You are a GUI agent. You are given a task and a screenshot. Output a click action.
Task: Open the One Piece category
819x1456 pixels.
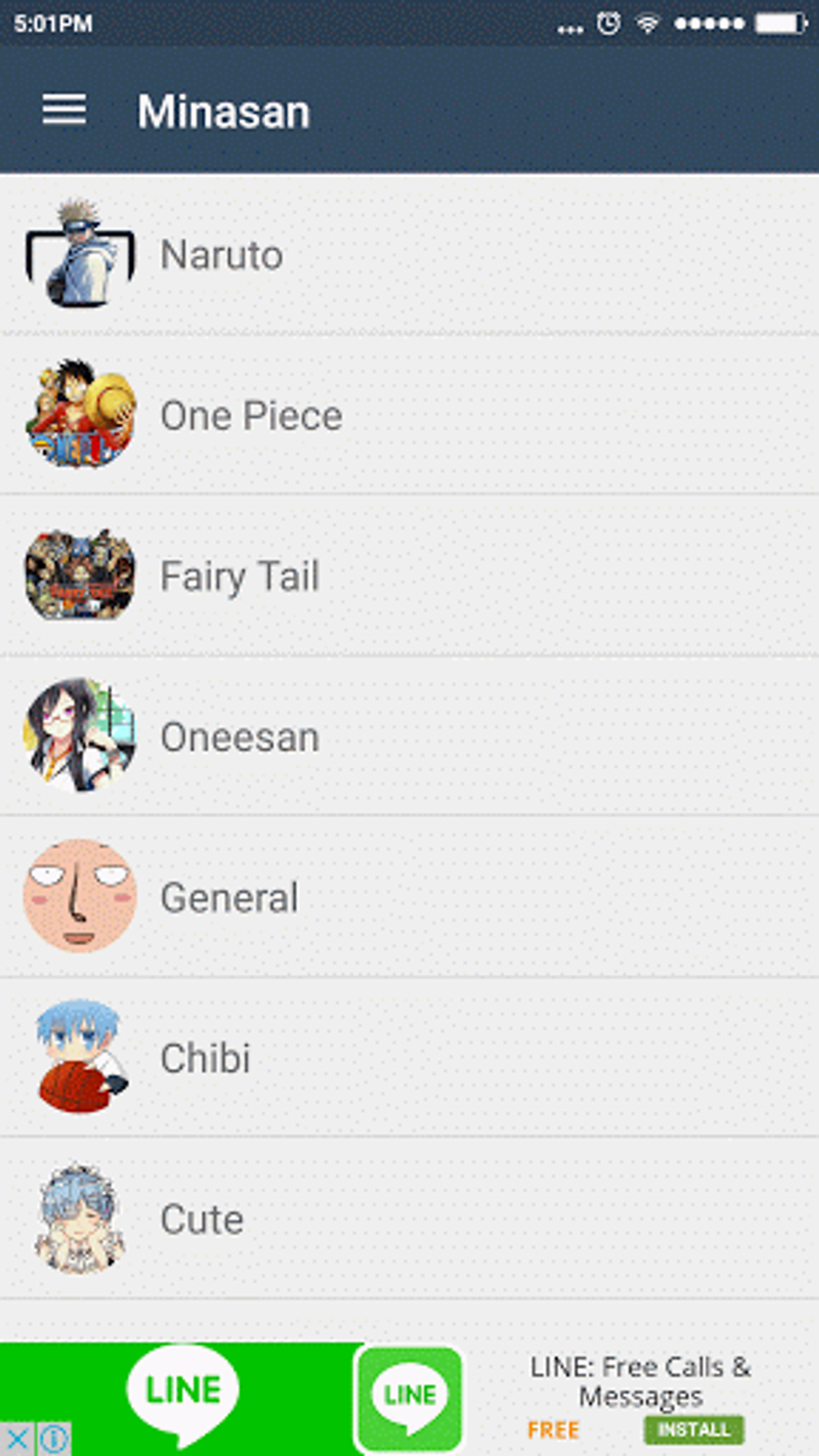pos(409,415)
